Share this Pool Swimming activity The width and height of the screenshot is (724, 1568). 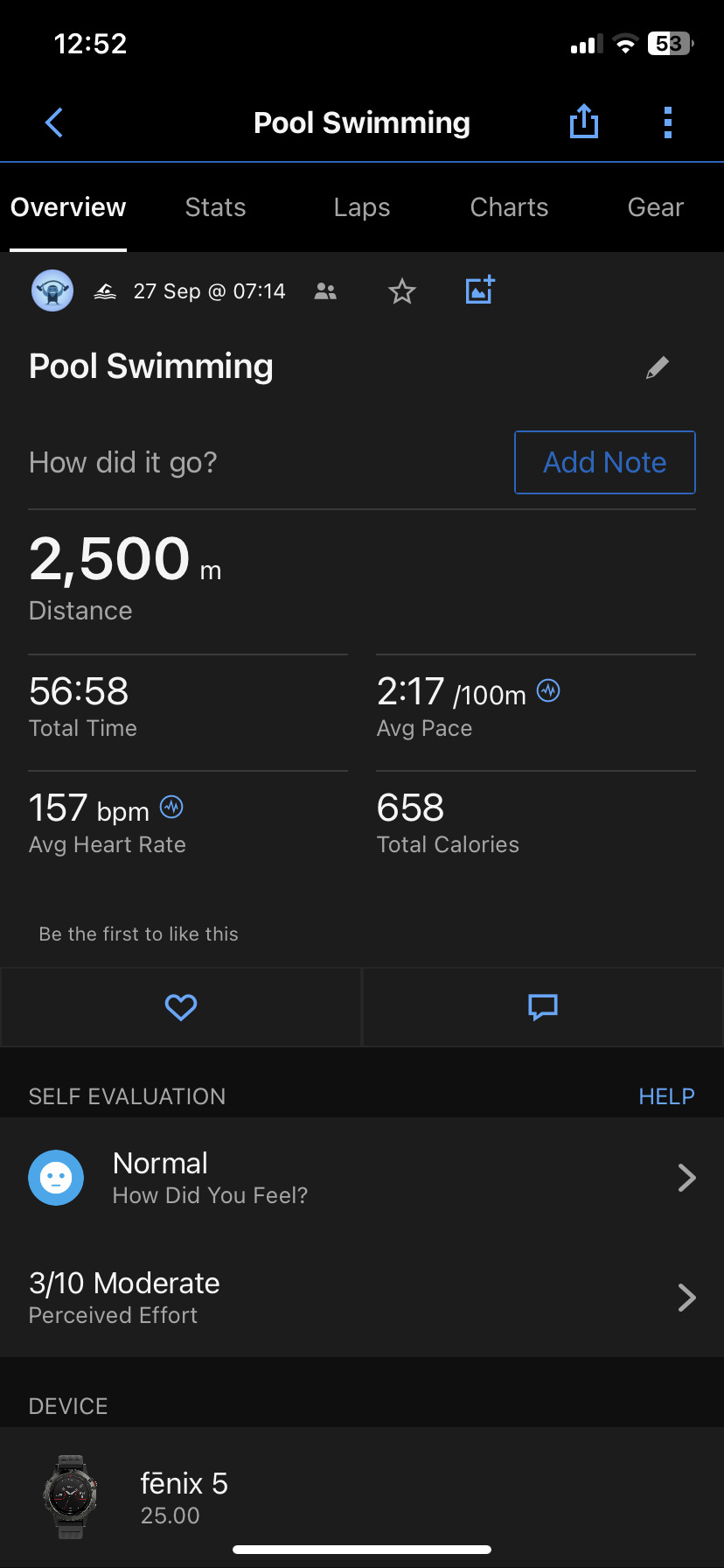pyautogui.click(x=584, y=122)
